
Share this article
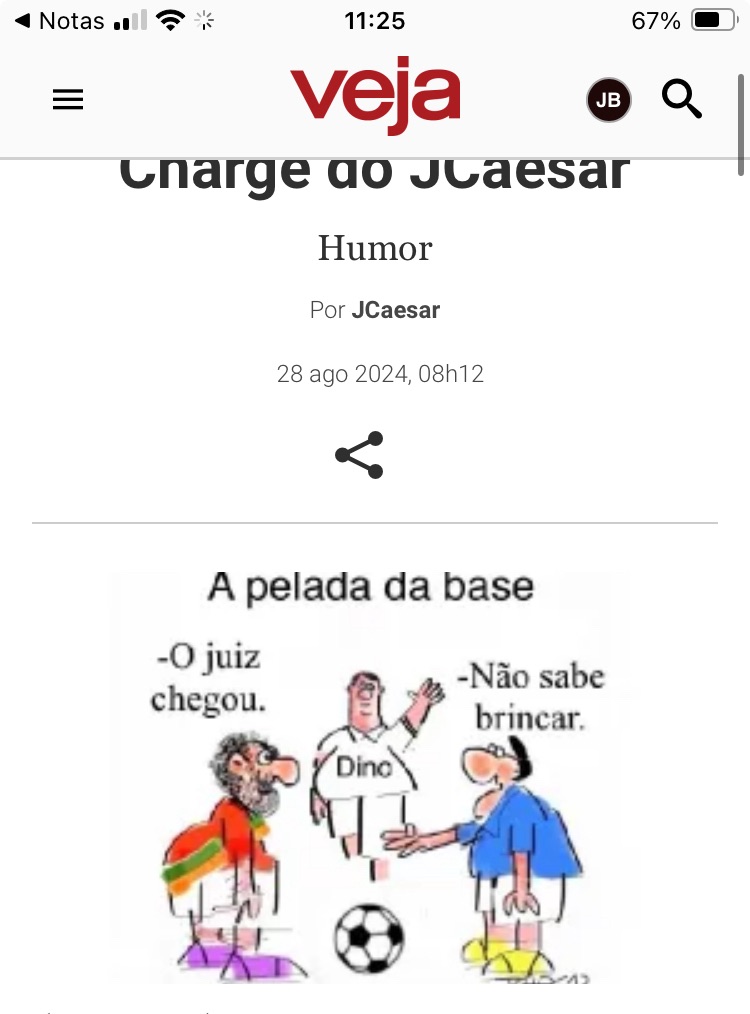click(359, 455)
